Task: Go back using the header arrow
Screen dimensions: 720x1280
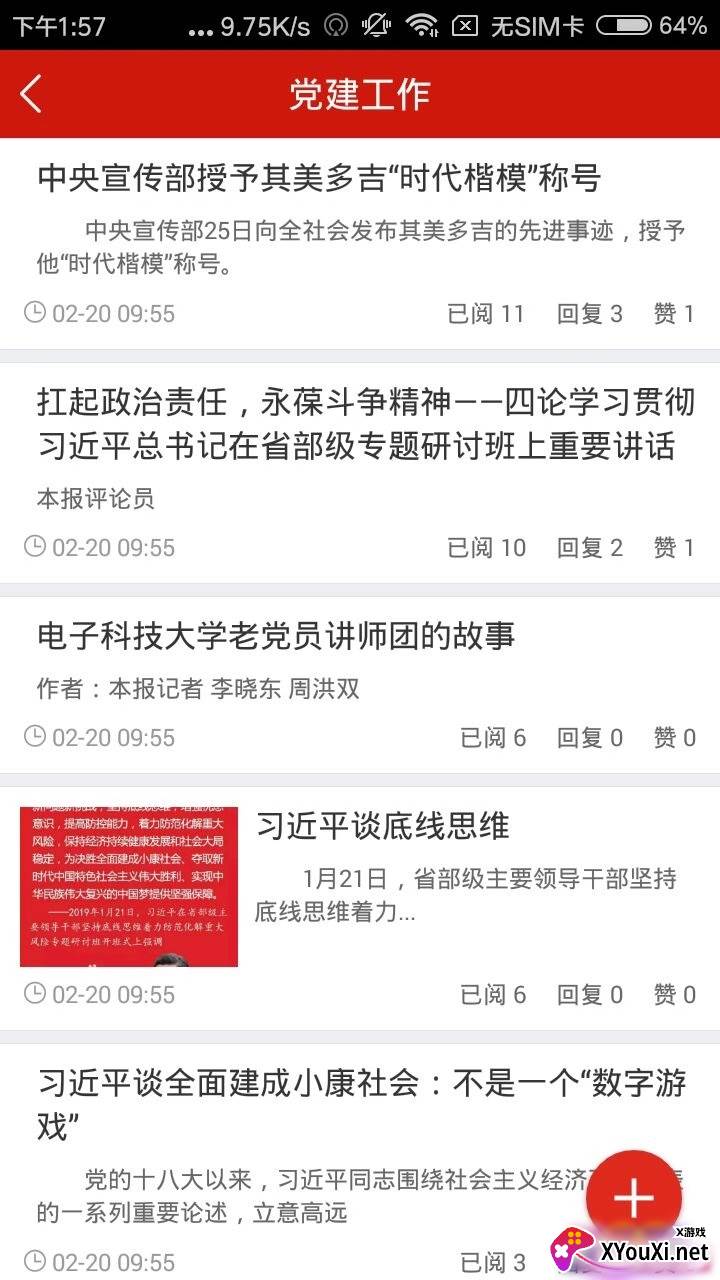Action: pos(31,94)
